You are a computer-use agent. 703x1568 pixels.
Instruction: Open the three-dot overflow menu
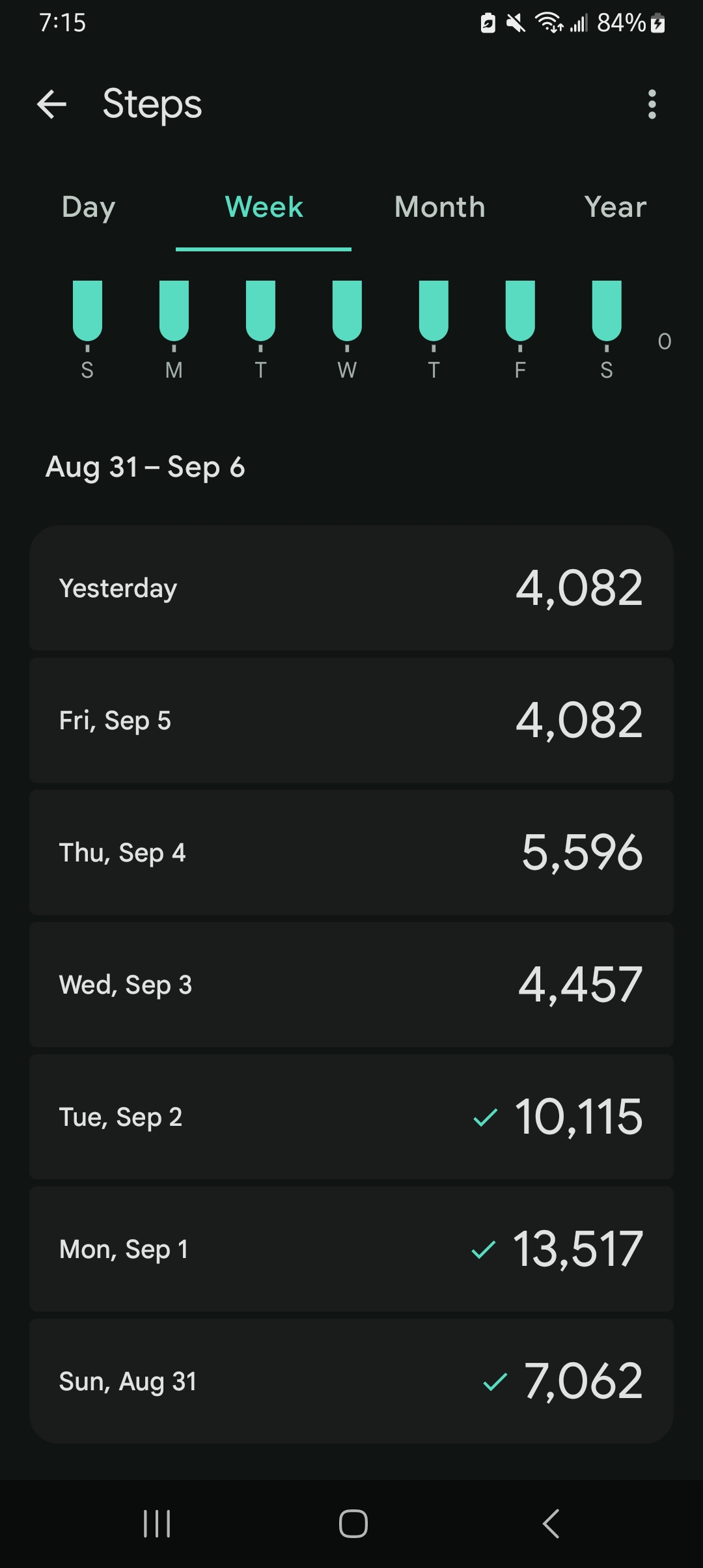(652, 104)
